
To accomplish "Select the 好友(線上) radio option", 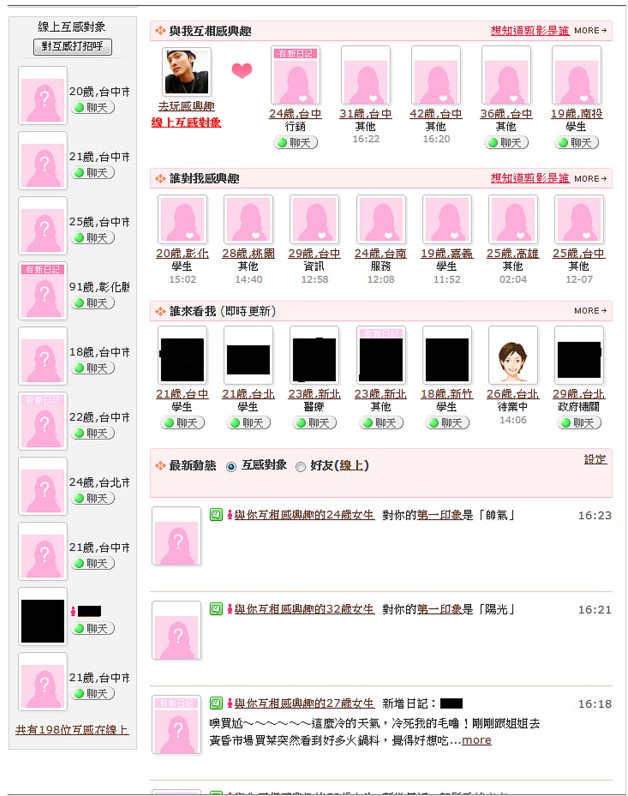I will [x=300, y=466].
